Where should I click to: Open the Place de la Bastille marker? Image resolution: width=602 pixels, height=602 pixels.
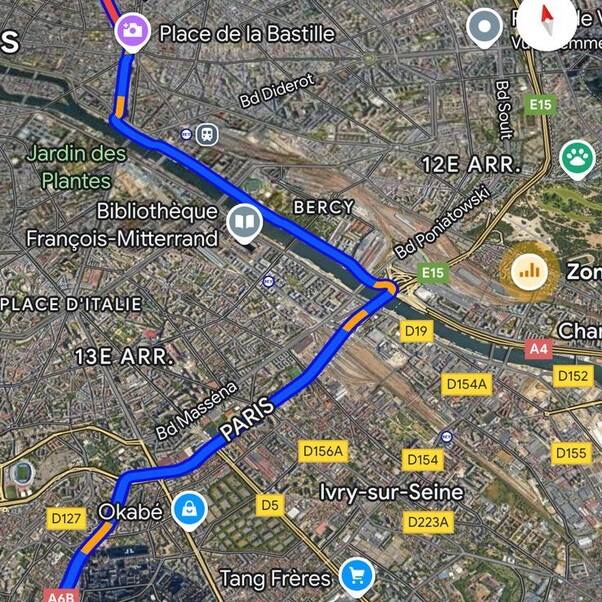131,30
